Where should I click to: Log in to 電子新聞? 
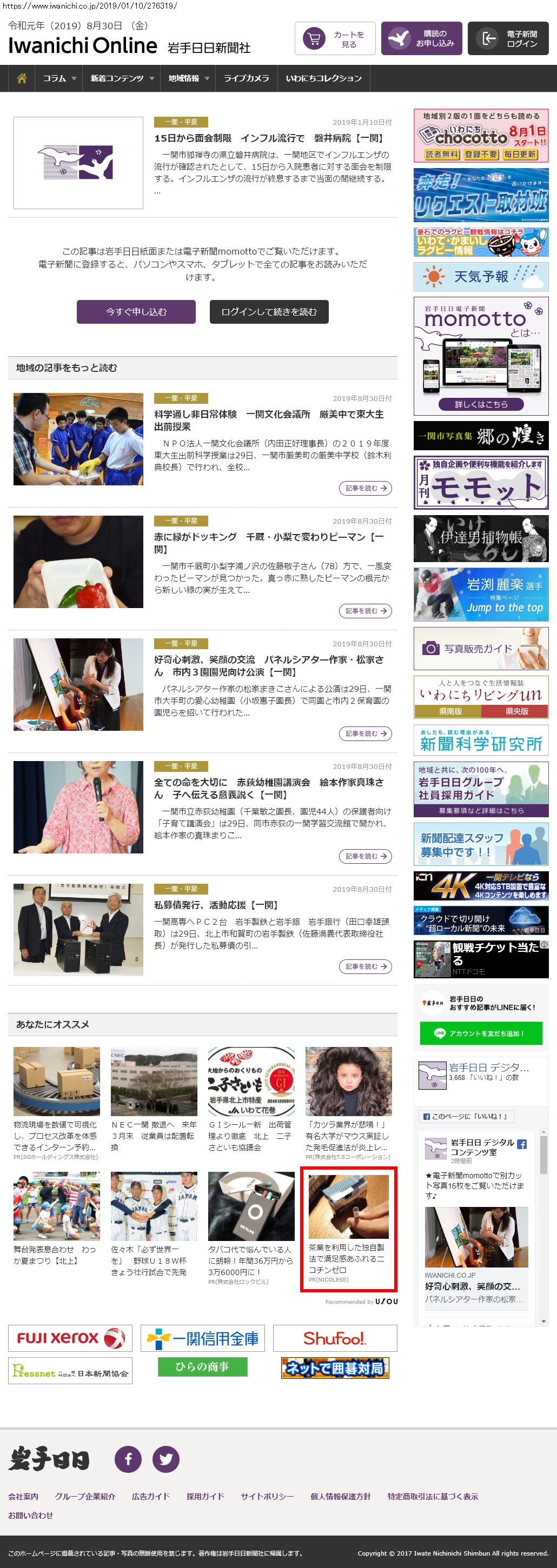pos(508,39)
